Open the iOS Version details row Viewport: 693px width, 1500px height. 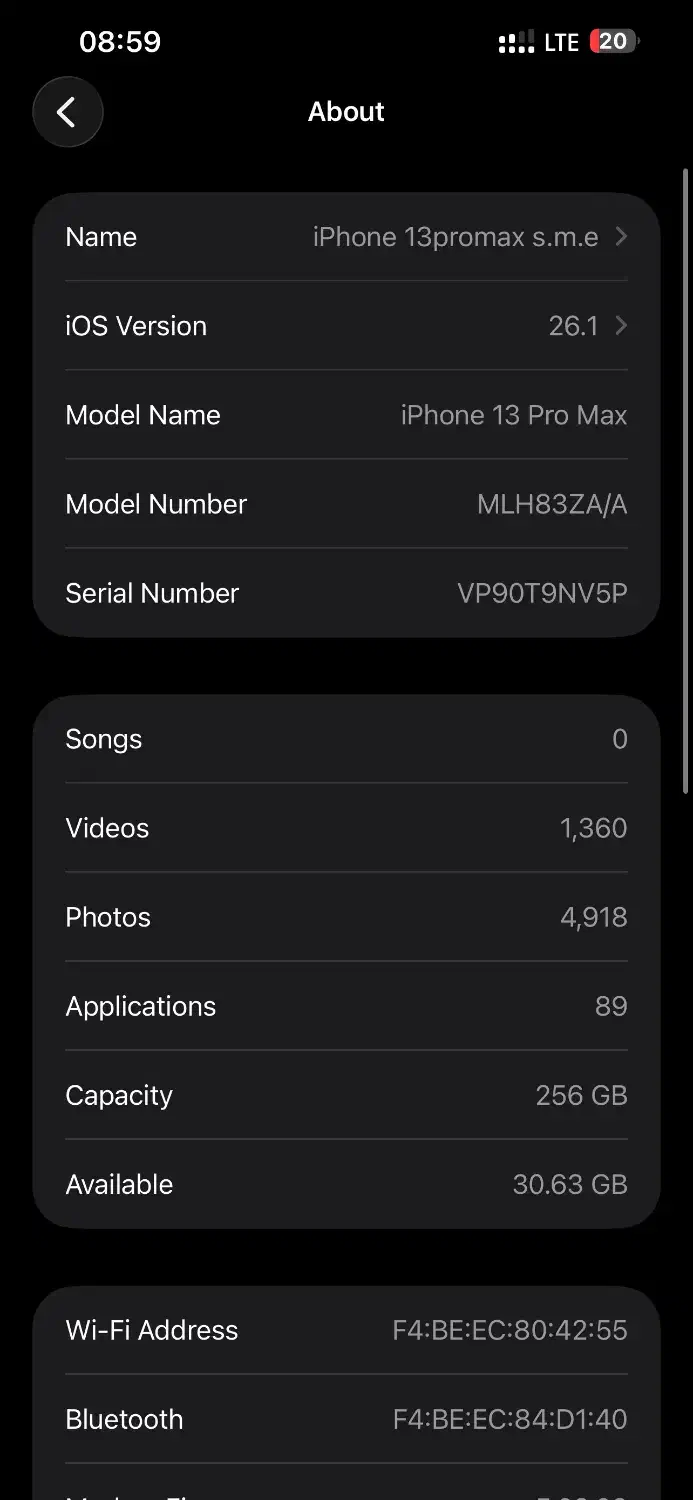(346, 326)
